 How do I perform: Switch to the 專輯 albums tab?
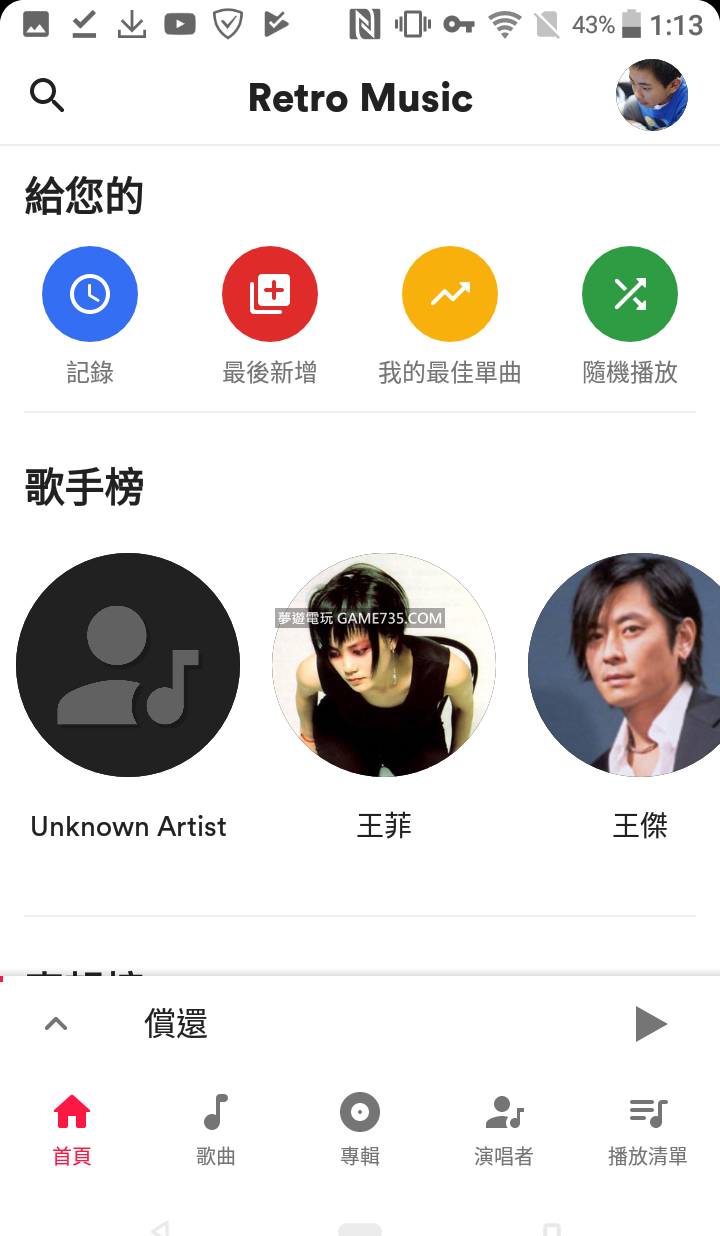[x=360, y=1130]
